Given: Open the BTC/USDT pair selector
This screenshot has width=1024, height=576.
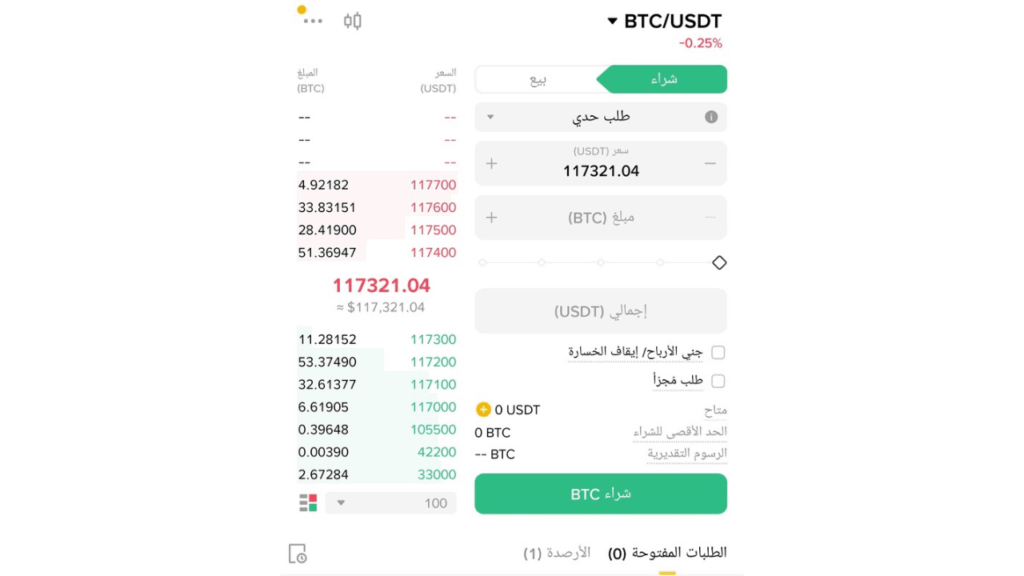Looking at the screenshot, I should coord(664,21).
